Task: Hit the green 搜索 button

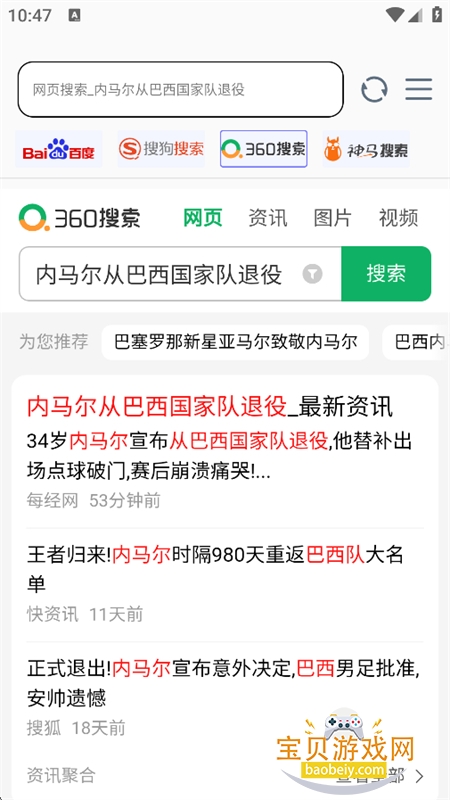Action: point(386,274)
